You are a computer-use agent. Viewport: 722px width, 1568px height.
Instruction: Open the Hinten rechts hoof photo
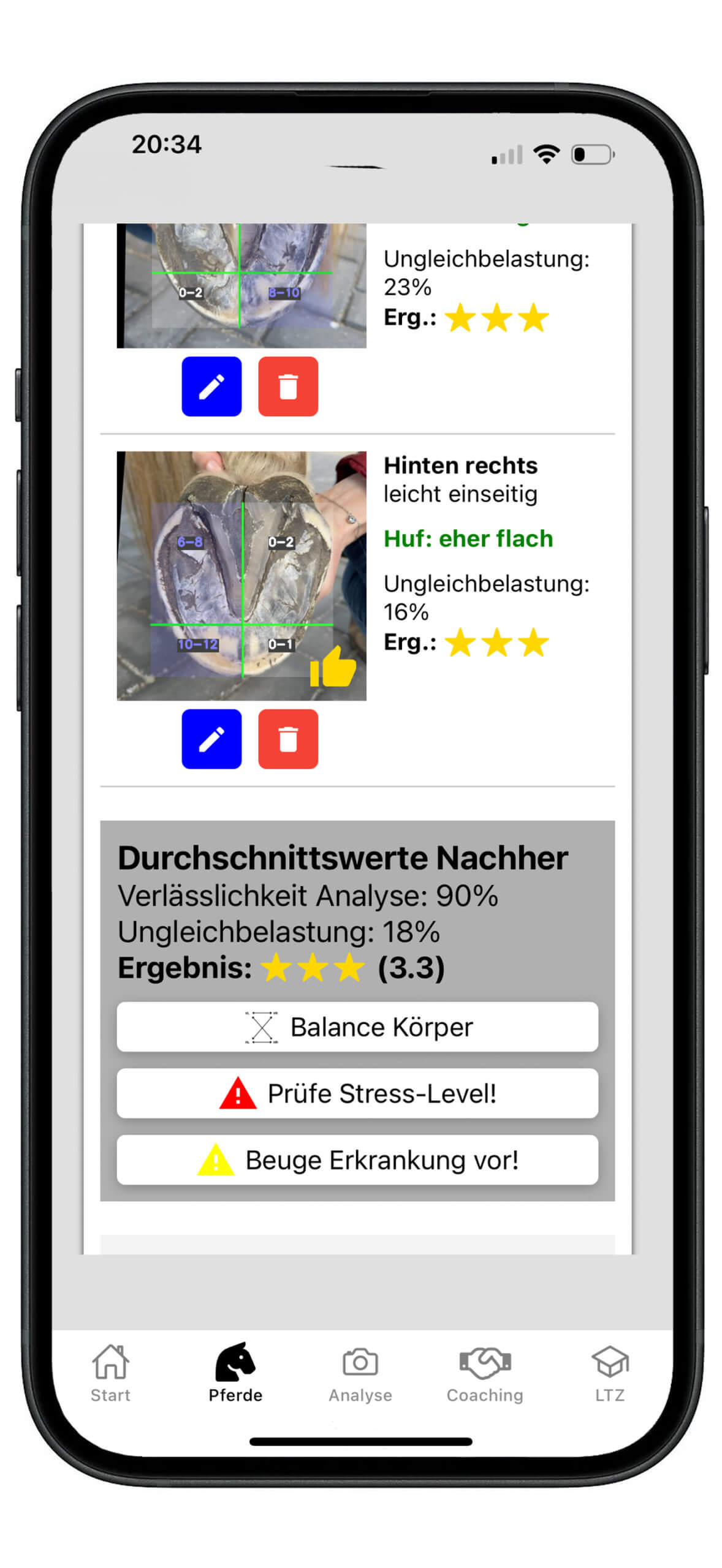pyautogui.click(x=241, y=576)
